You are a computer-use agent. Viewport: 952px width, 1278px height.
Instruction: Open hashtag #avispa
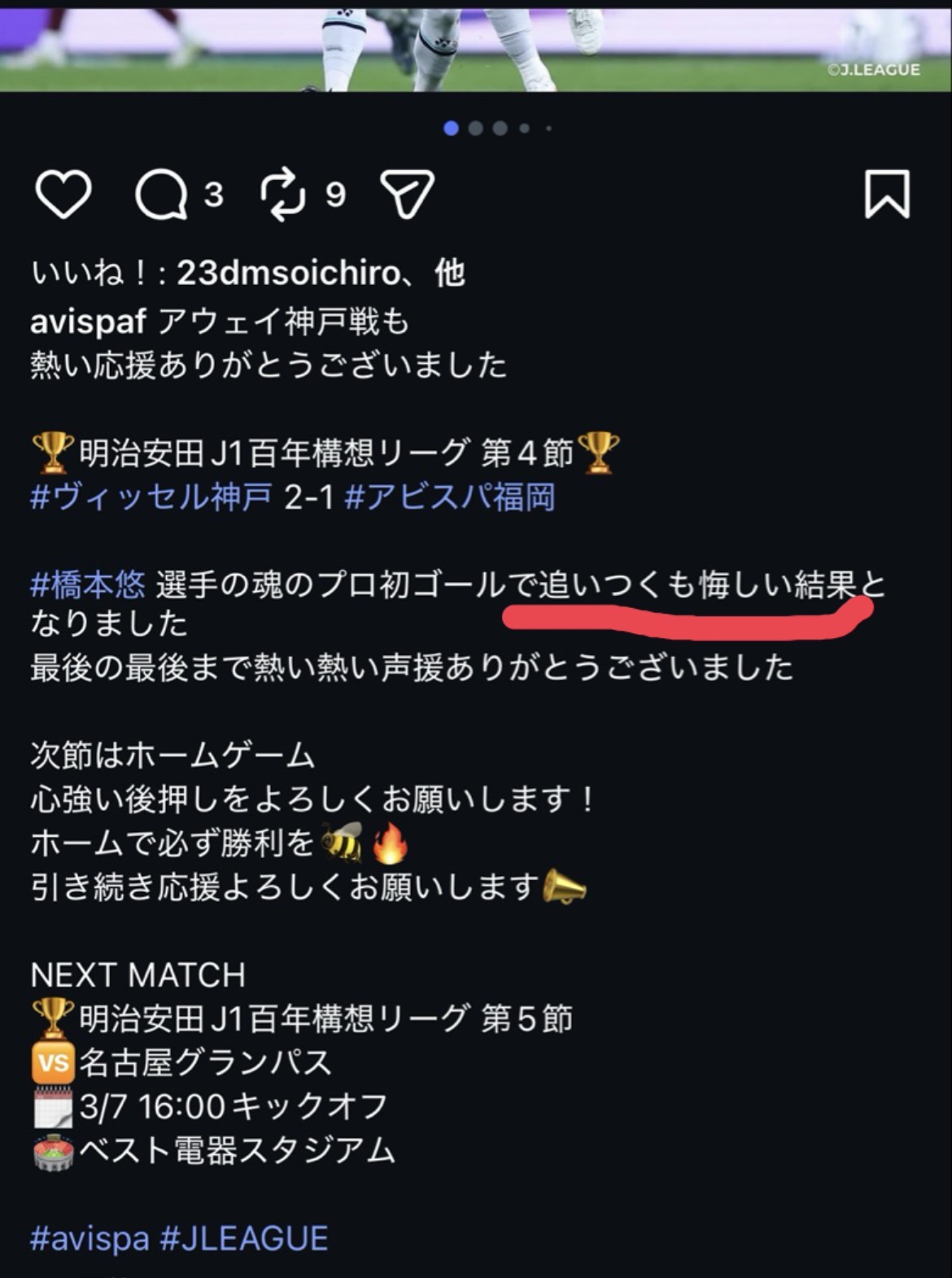pos(90,1239)
